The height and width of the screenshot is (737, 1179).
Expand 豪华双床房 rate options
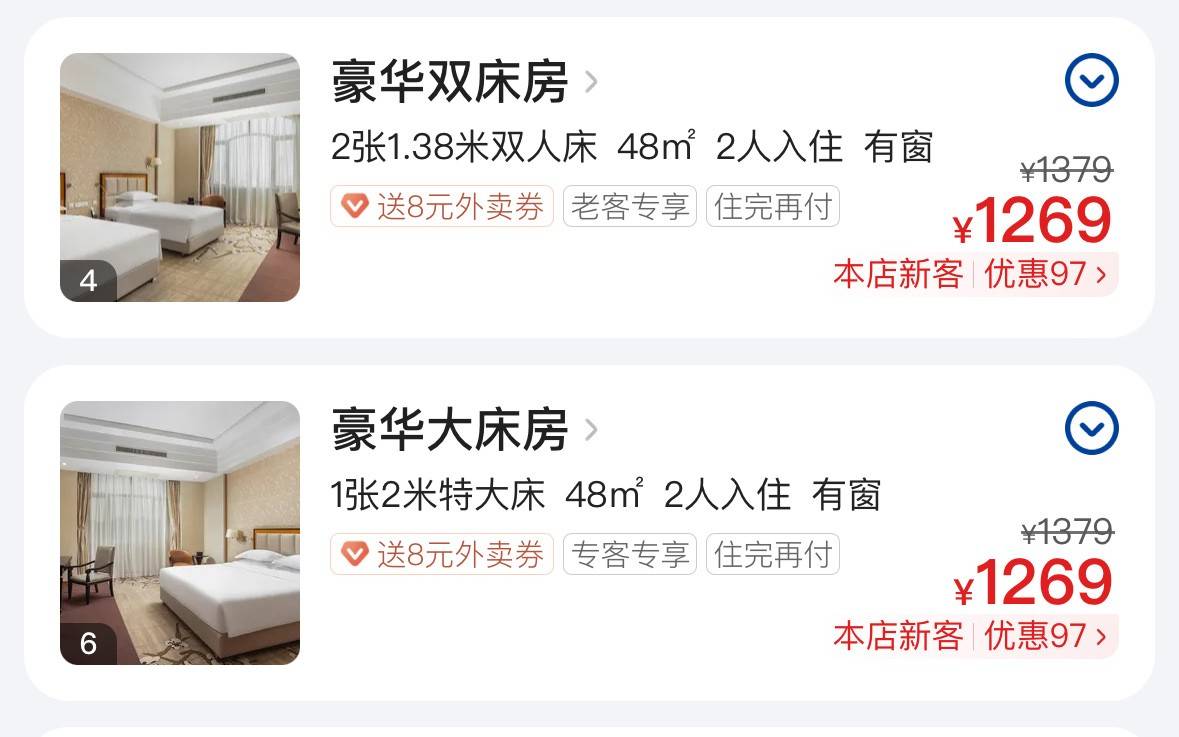pyautogui.click(x=1091, y=81)
